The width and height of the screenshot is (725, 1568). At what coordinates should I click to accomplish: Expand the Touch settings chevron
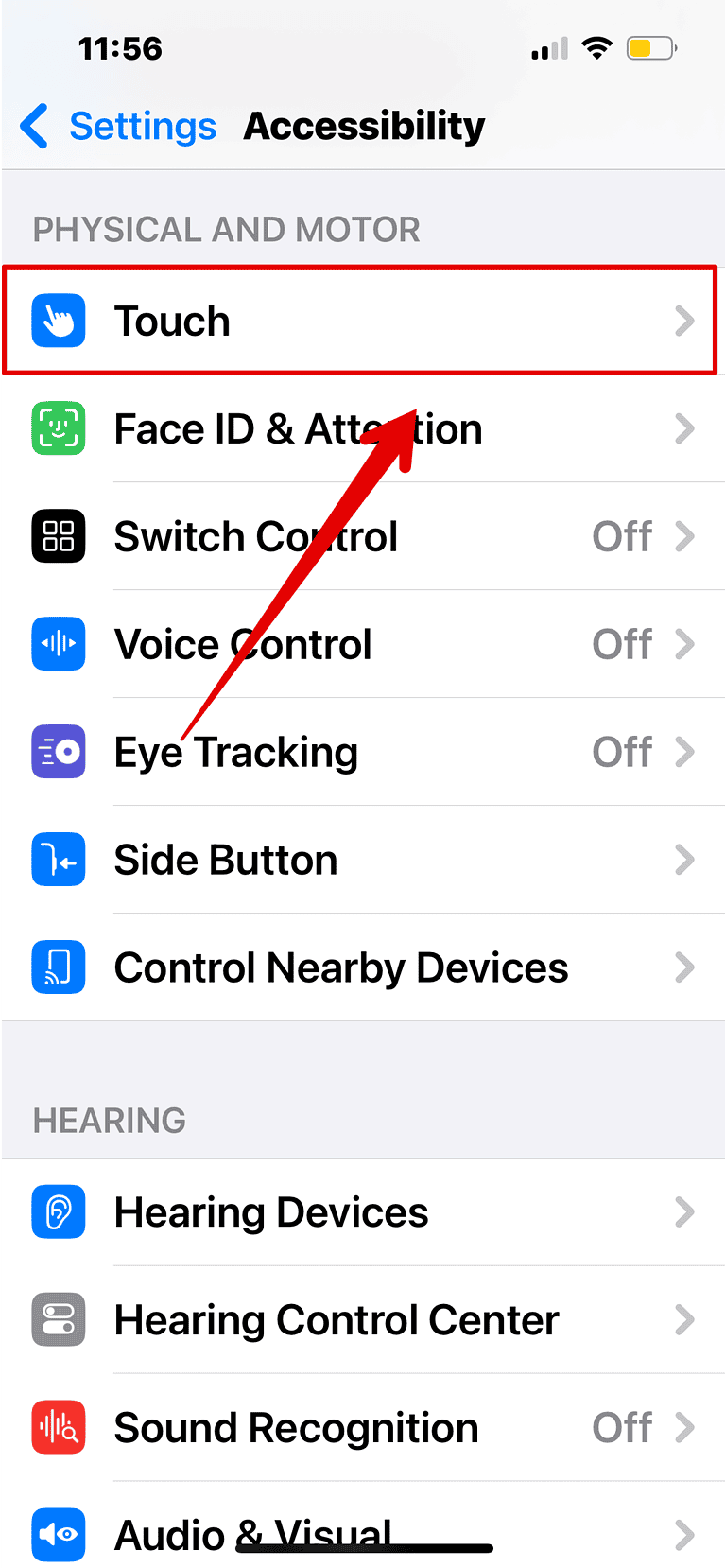[685, 320]
